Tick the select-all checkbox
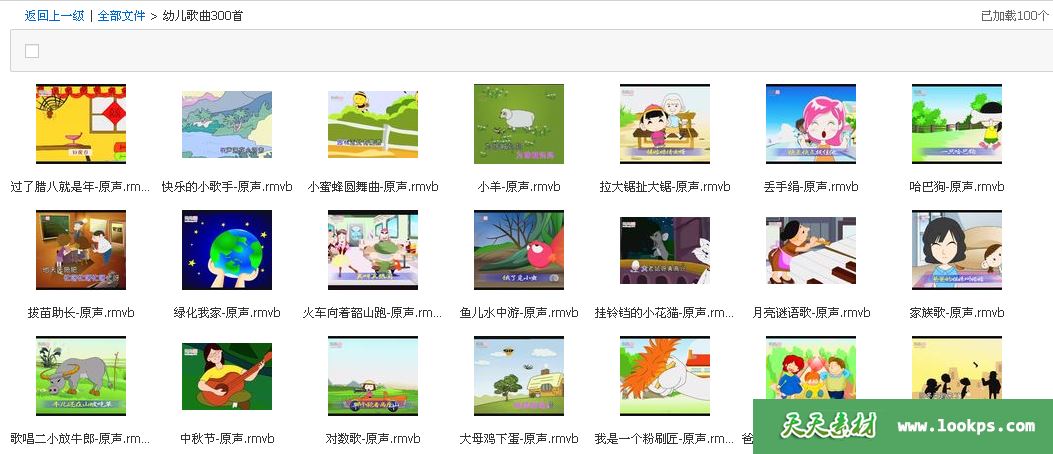1053x454 pixels. [x=32, y=51]
